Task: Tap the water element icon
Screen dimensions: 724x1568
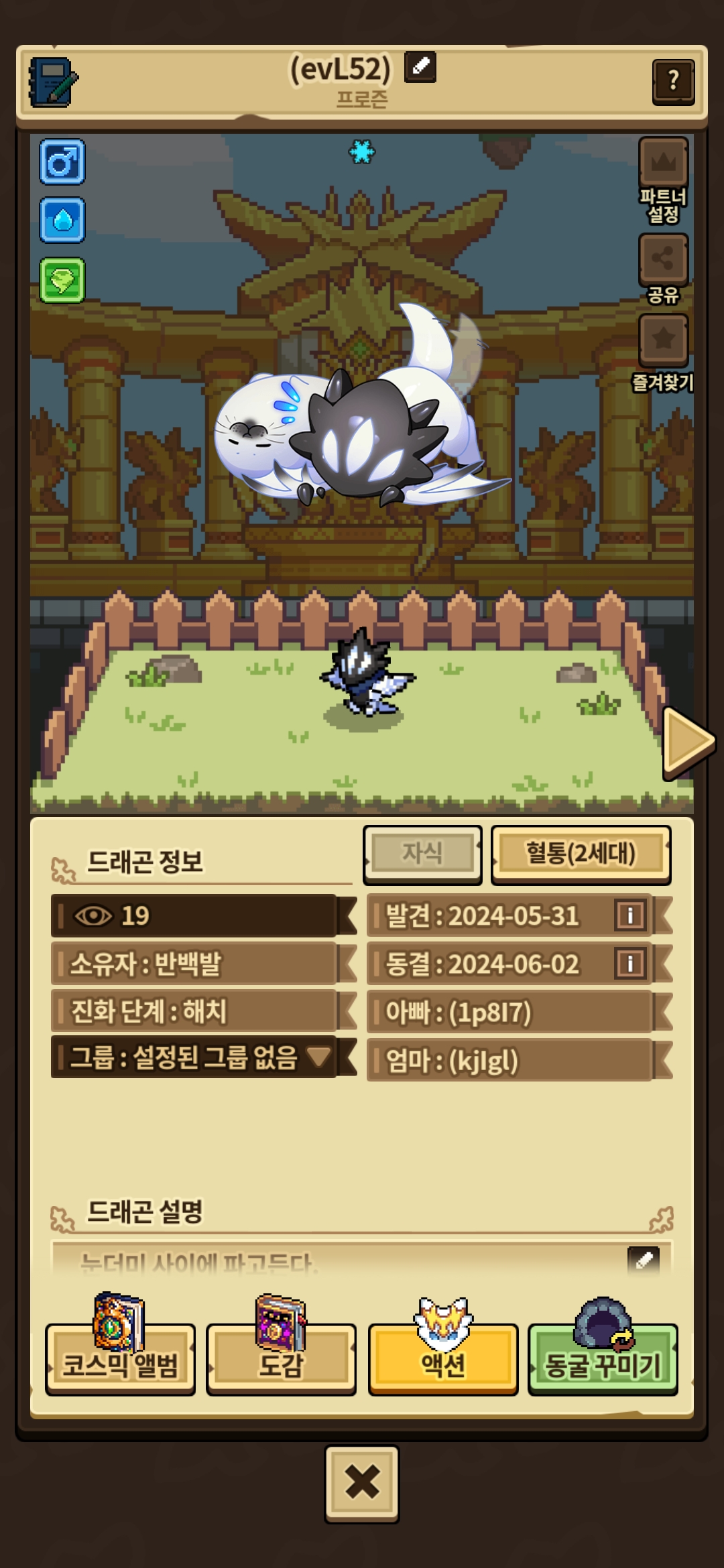Action: pyautogui.click(x=62, y=220)
